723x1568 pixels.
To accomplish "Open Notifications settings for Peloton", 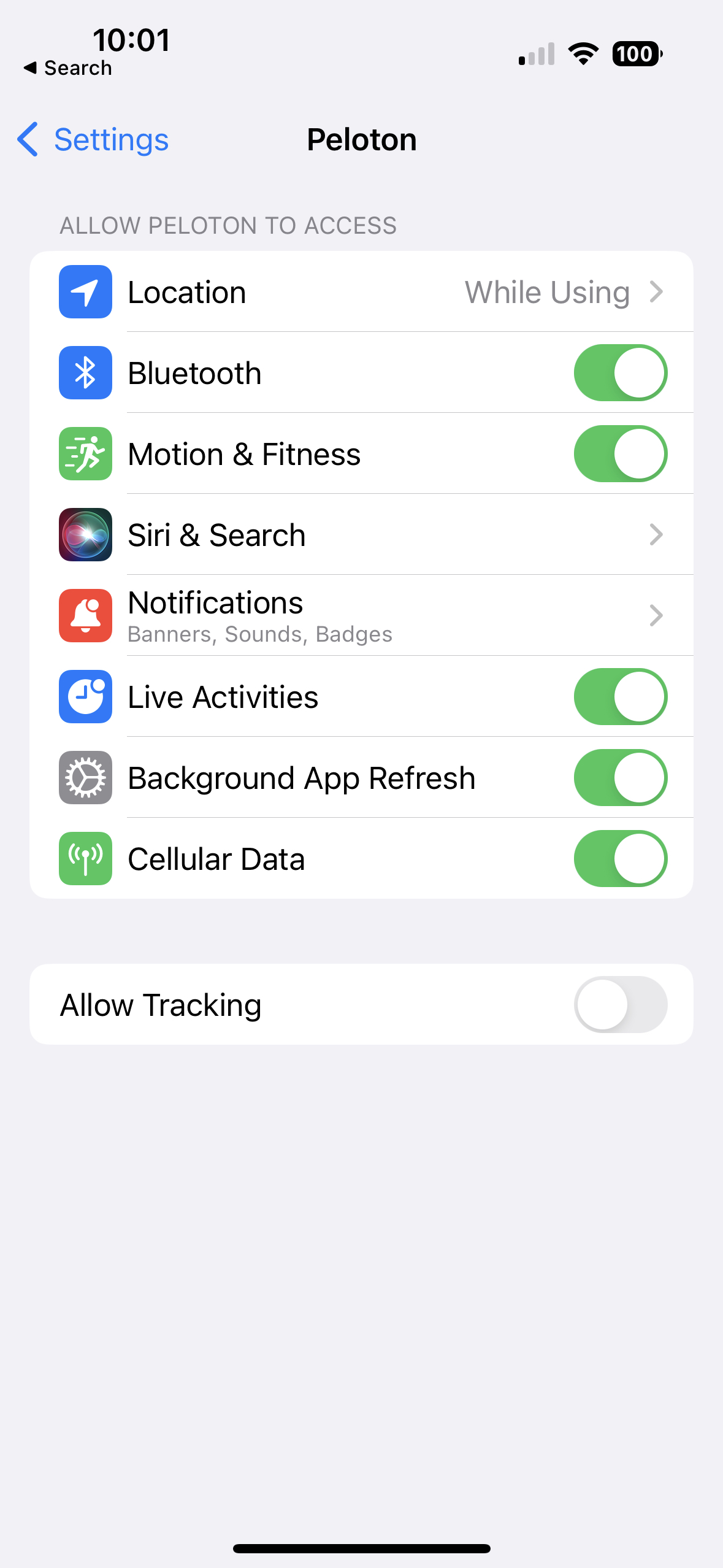I will [361, 615].
